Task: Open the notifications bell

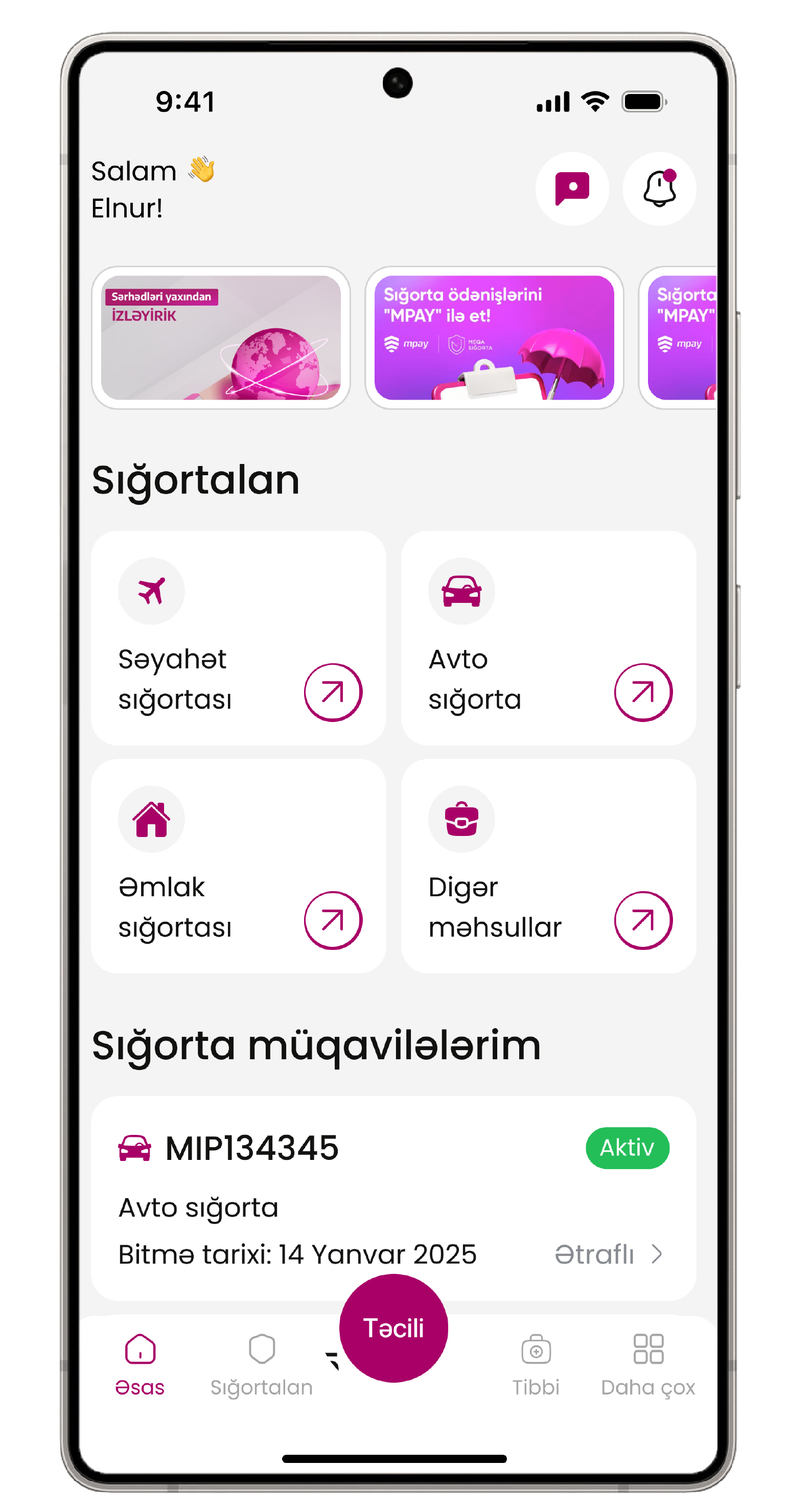Action: point(659,189)
